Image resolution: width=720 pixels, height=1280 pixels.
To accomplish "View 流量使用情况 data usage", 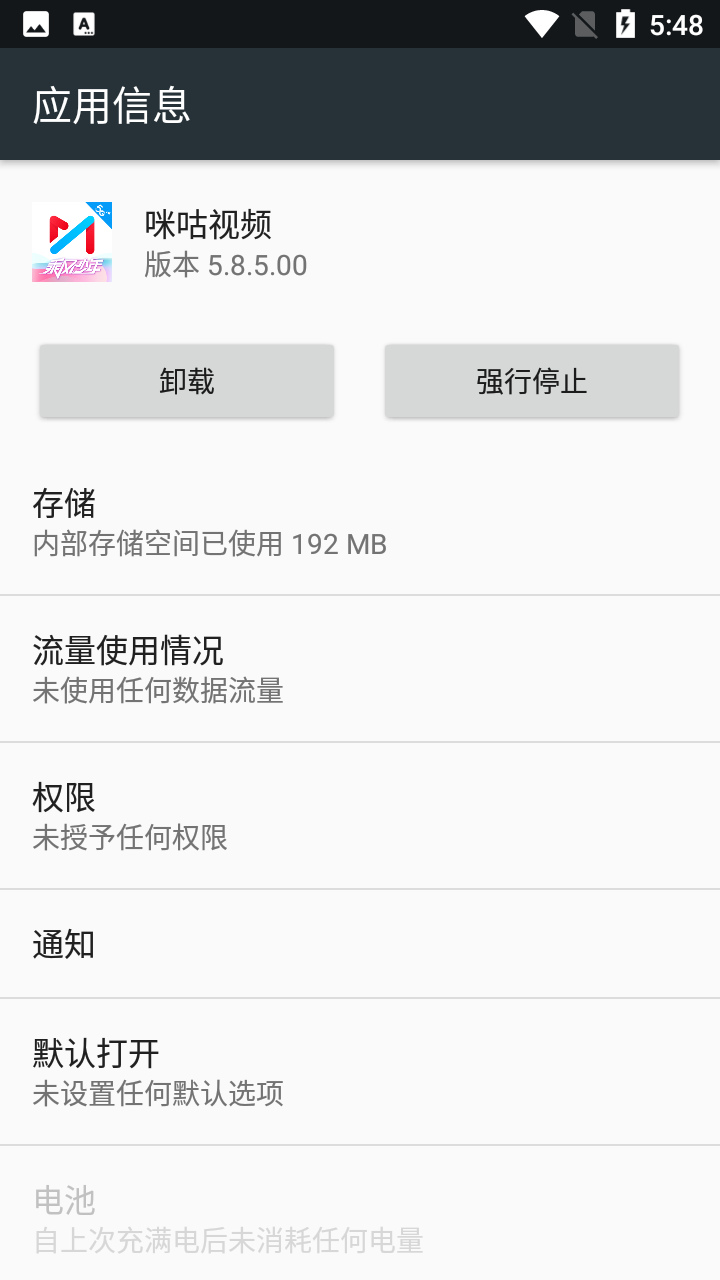I will tap(360, 669).
